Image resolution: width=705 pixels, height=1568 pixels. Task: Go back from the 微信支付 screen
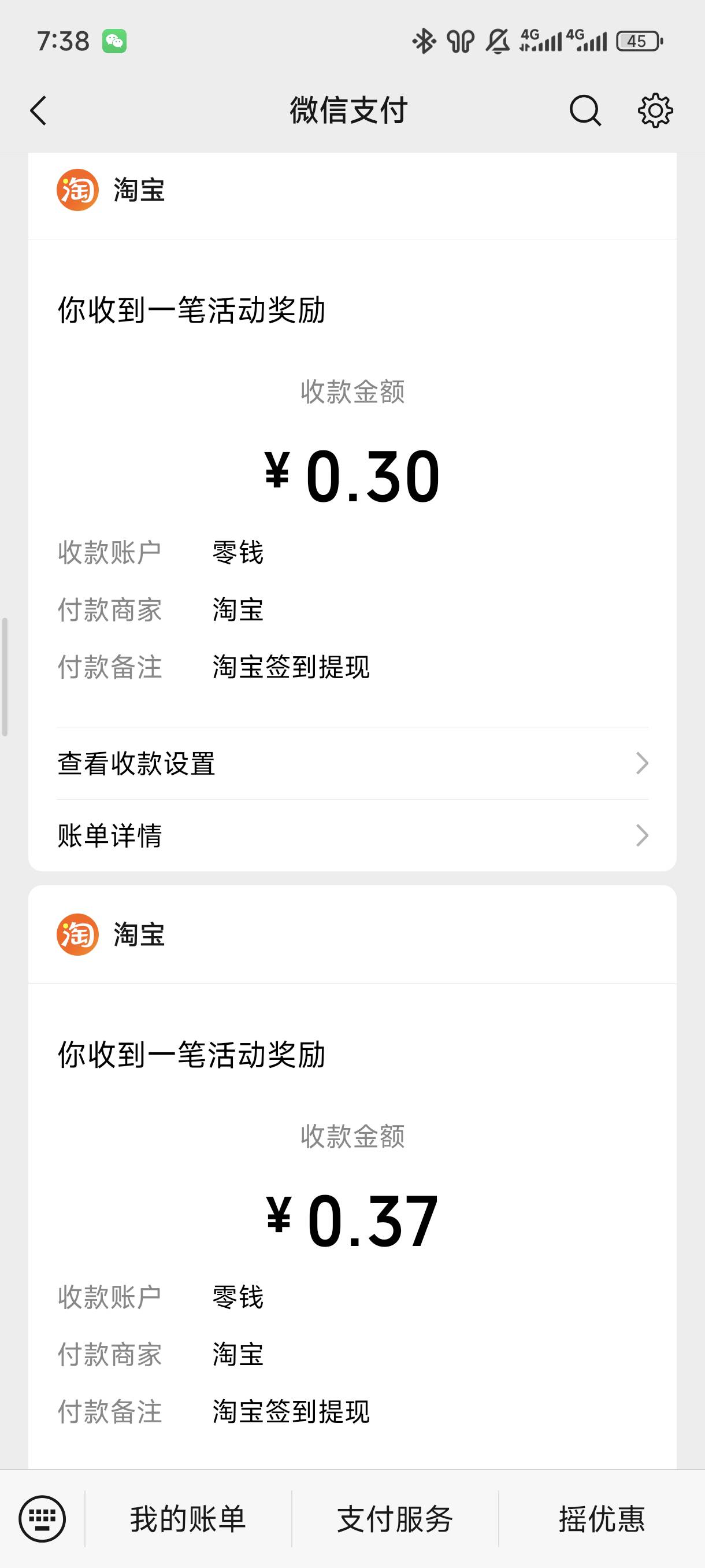tap(38, 111)
